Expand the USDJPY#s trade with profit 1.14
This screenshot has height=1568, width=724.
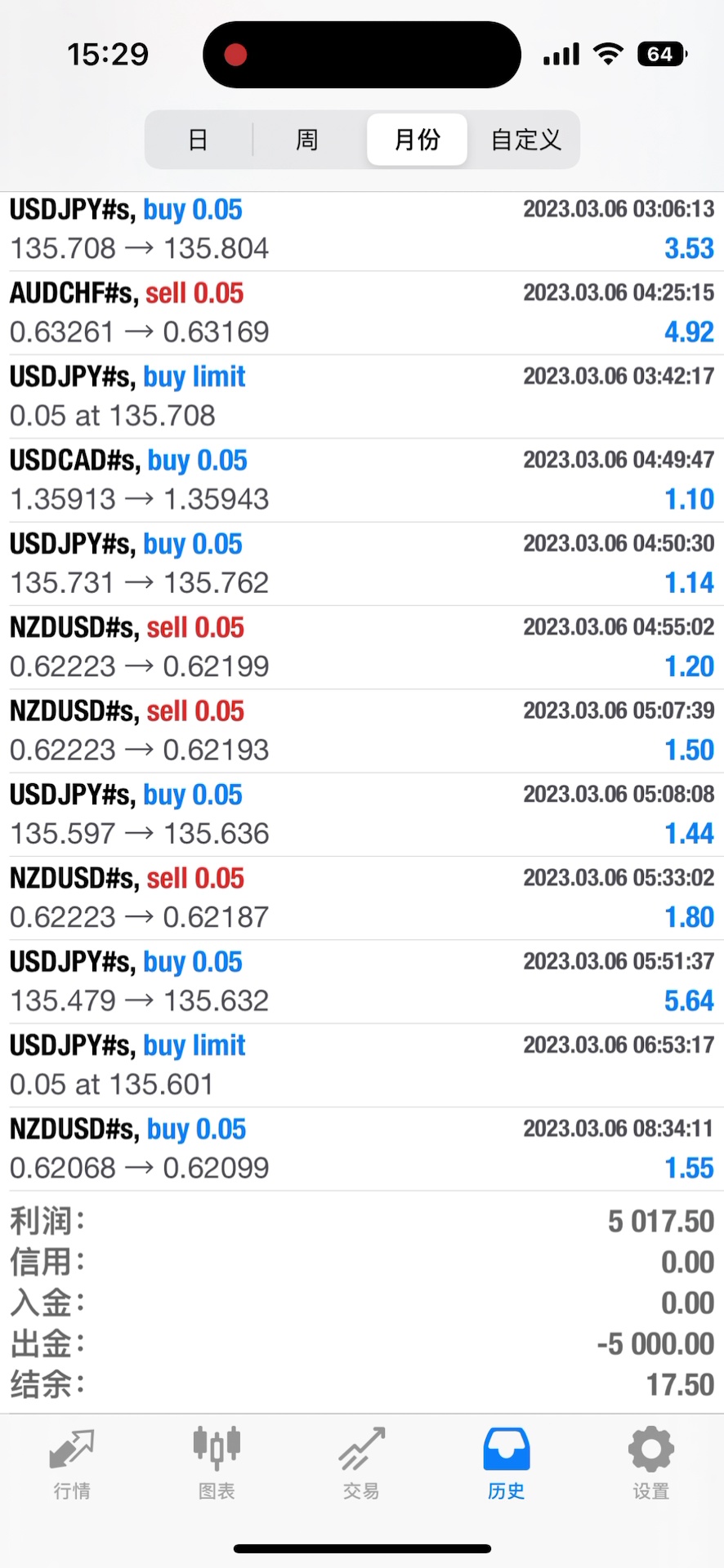(x=361, y=563)
